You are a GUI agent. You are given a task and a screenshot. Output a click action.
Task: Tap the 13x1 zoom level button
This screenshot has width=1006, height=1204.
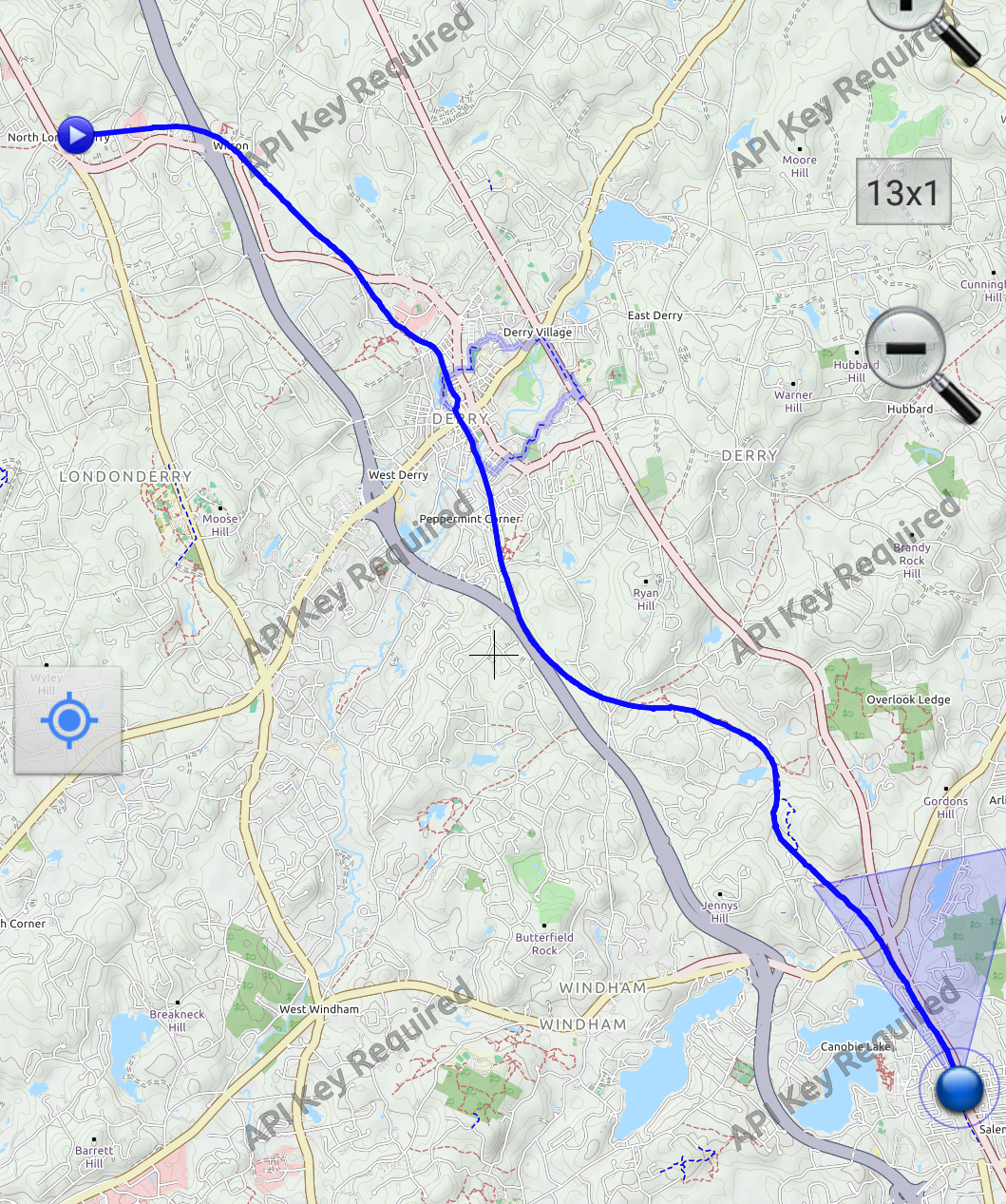click(903, 192)
